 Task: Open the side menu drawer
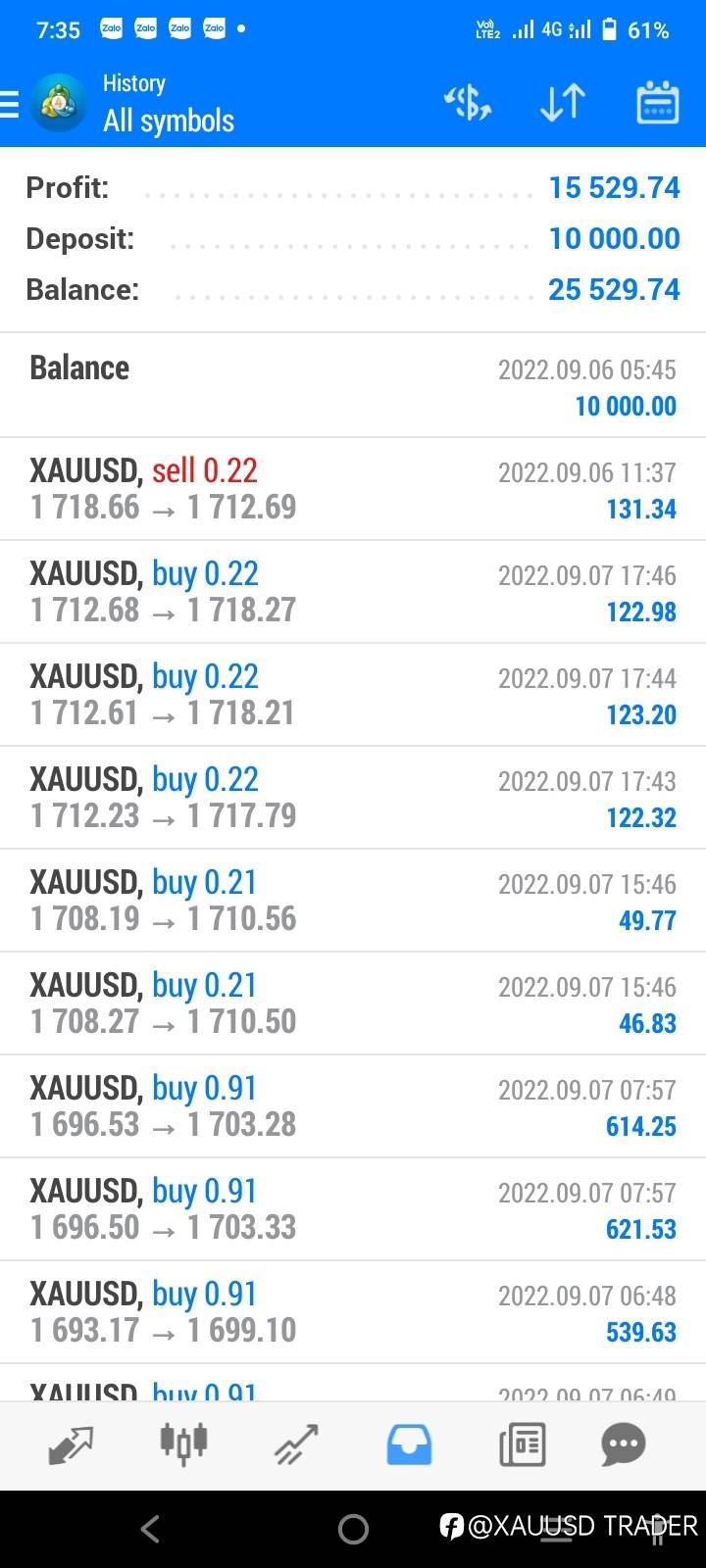click(12, 103)
